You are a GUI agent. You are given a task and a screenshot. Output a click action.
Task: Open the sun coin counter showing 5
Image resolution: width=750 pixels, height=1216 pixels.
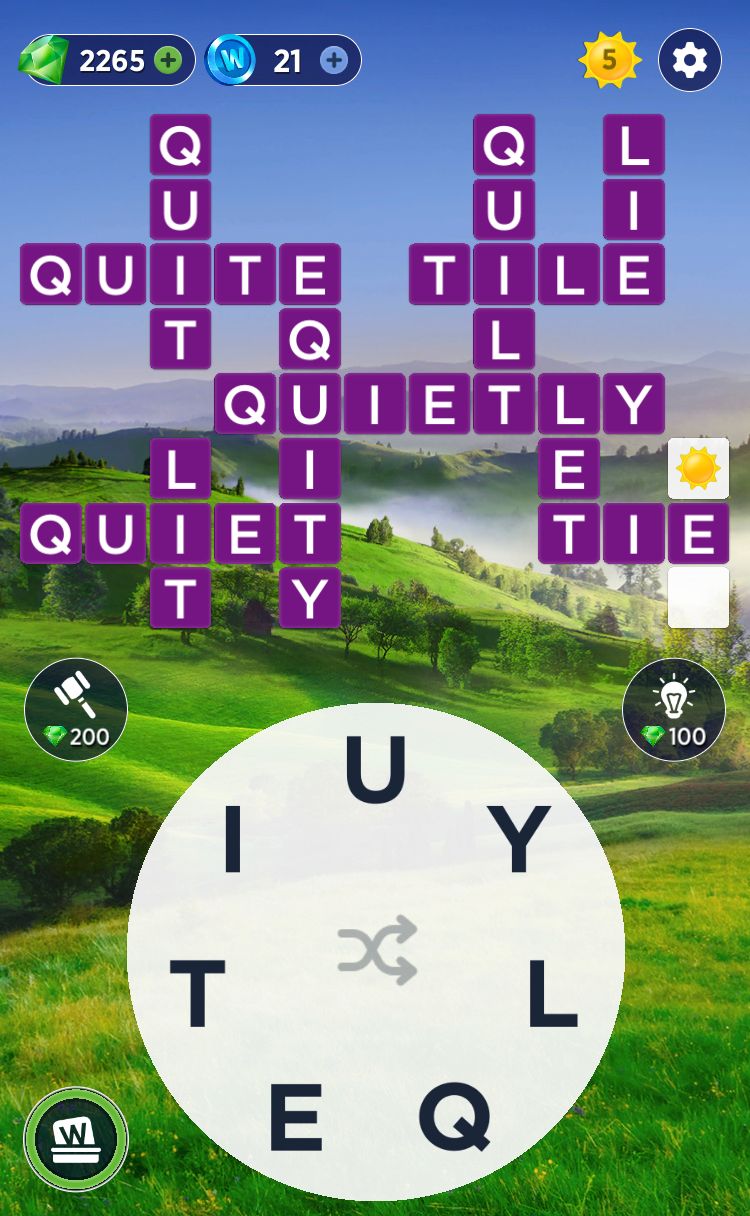(609, 61)
